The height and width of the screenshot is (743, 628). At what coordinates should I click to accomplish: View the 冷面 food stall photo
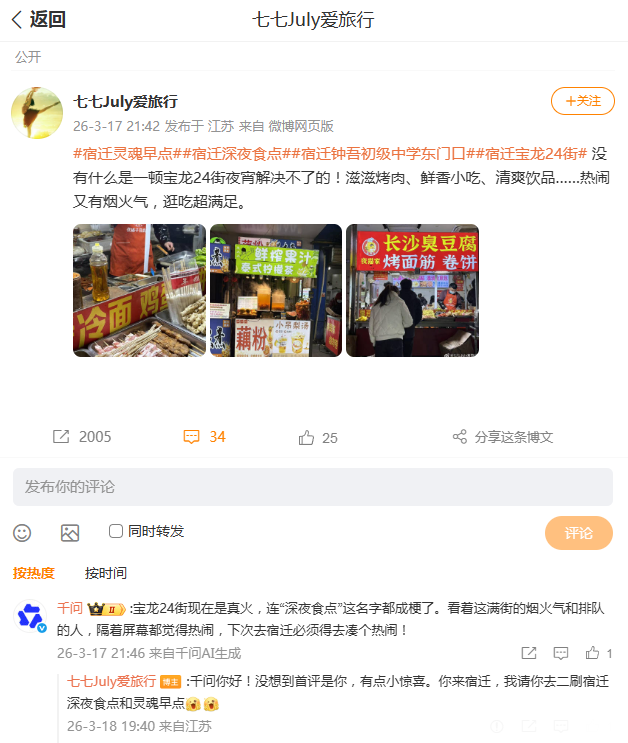pyautogui.click(x=139, y=290)
